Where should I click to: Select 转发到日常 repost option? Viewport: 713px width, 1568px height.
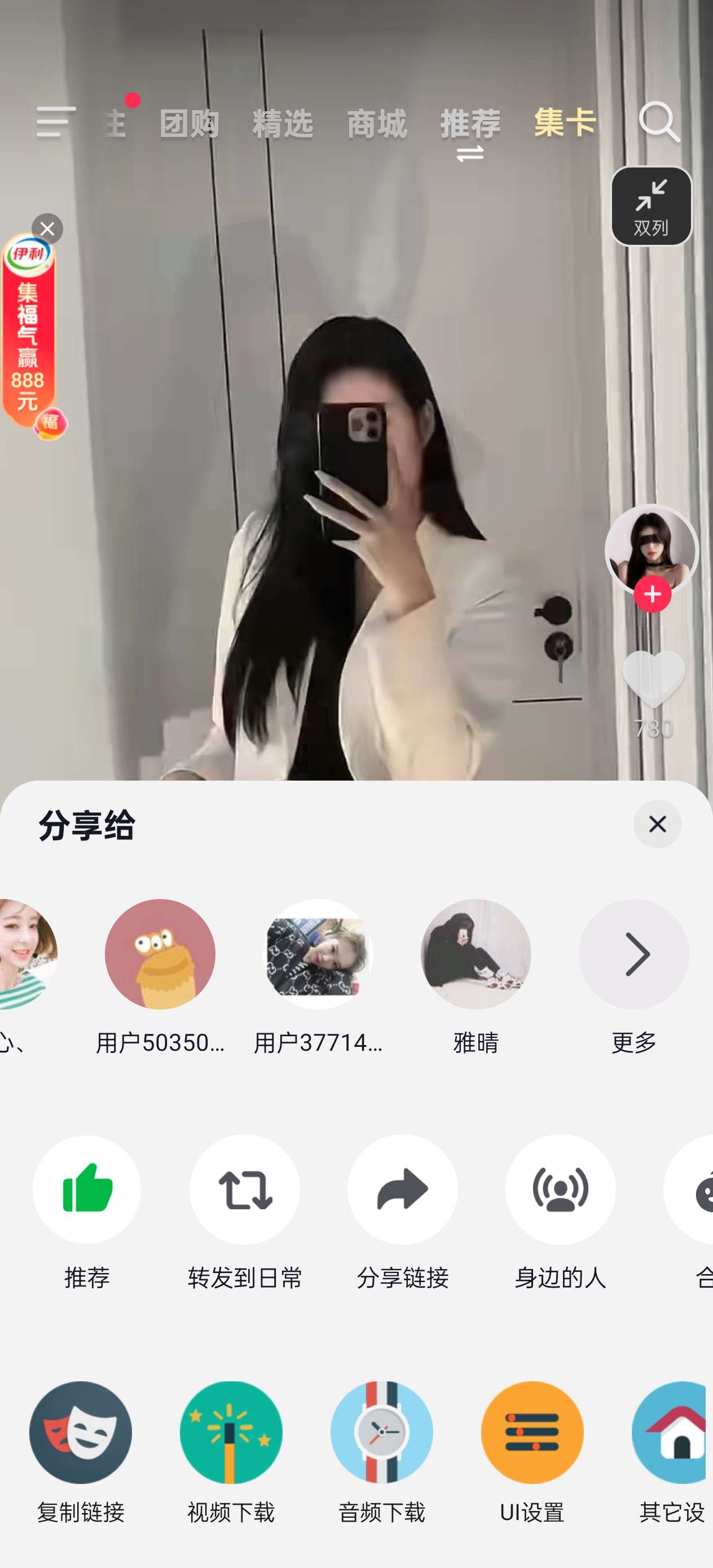click(x=245, y=1190)
